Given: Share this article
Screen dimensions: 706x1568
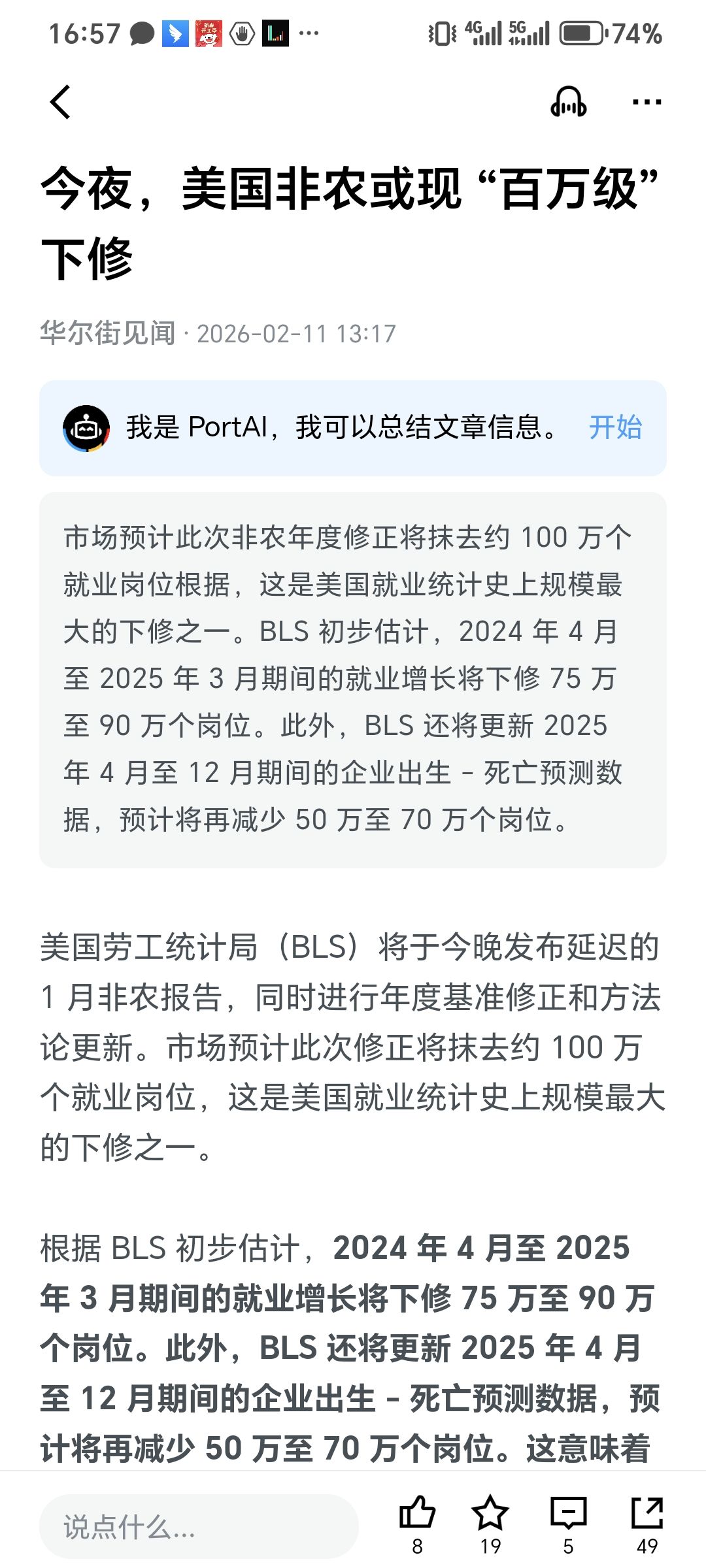Looking at the screenshot, I should [x=647, y=1514].
